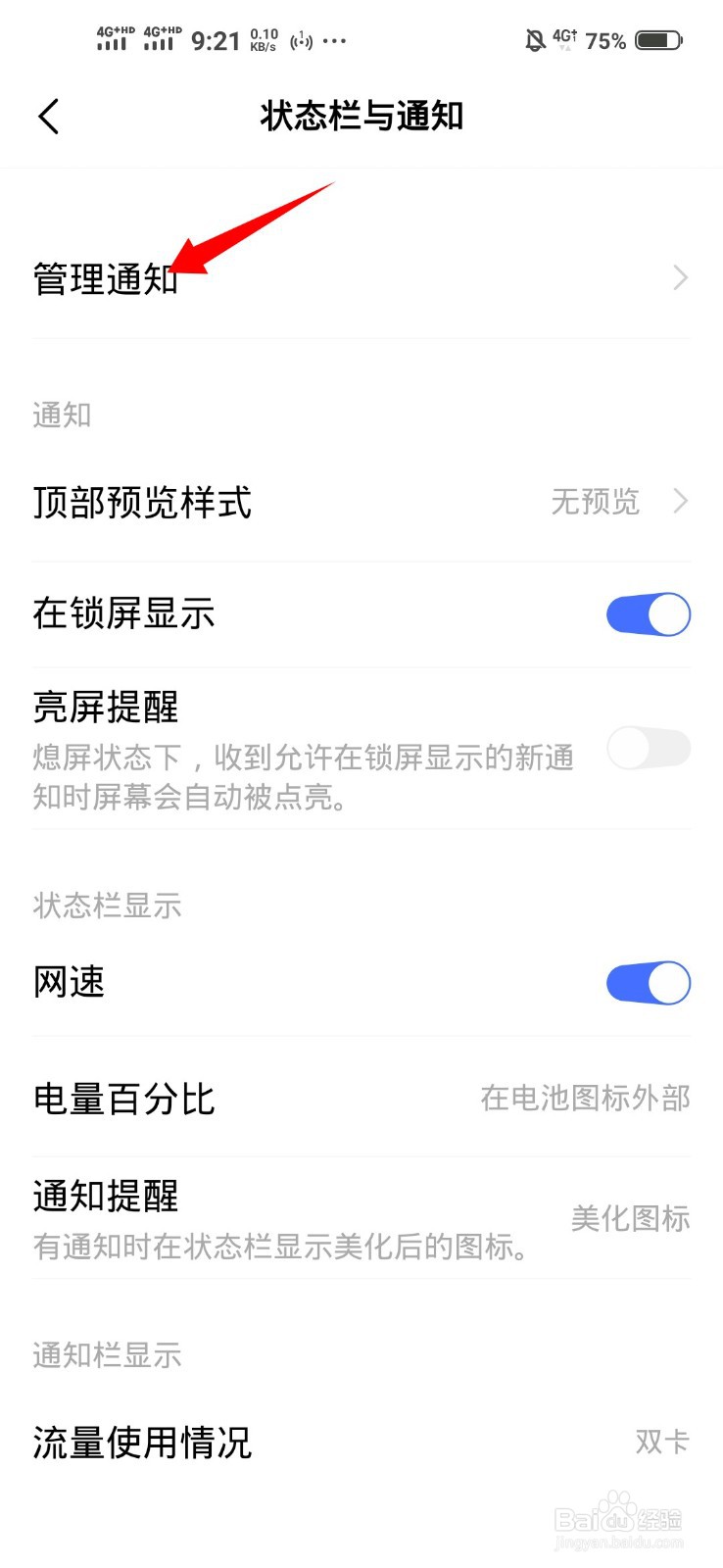
Task: Tap the battery icon showing 75%
Action: pyautogui.click(x=660, y=39)
